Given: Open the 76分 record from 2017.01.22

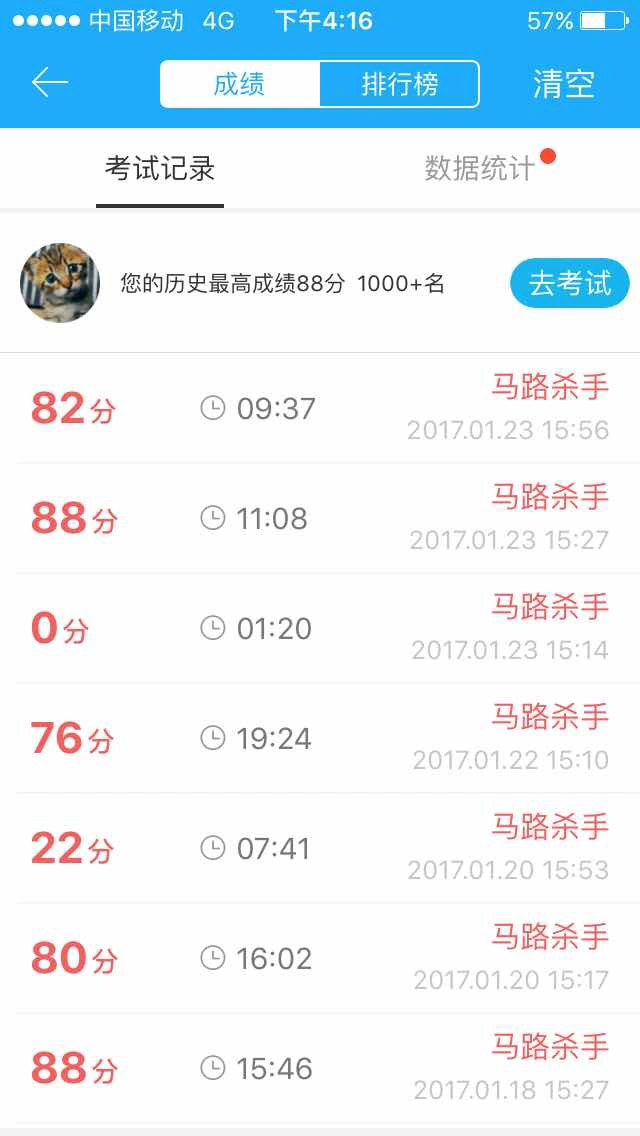Looking at the screenshot, I should [320, 738].
